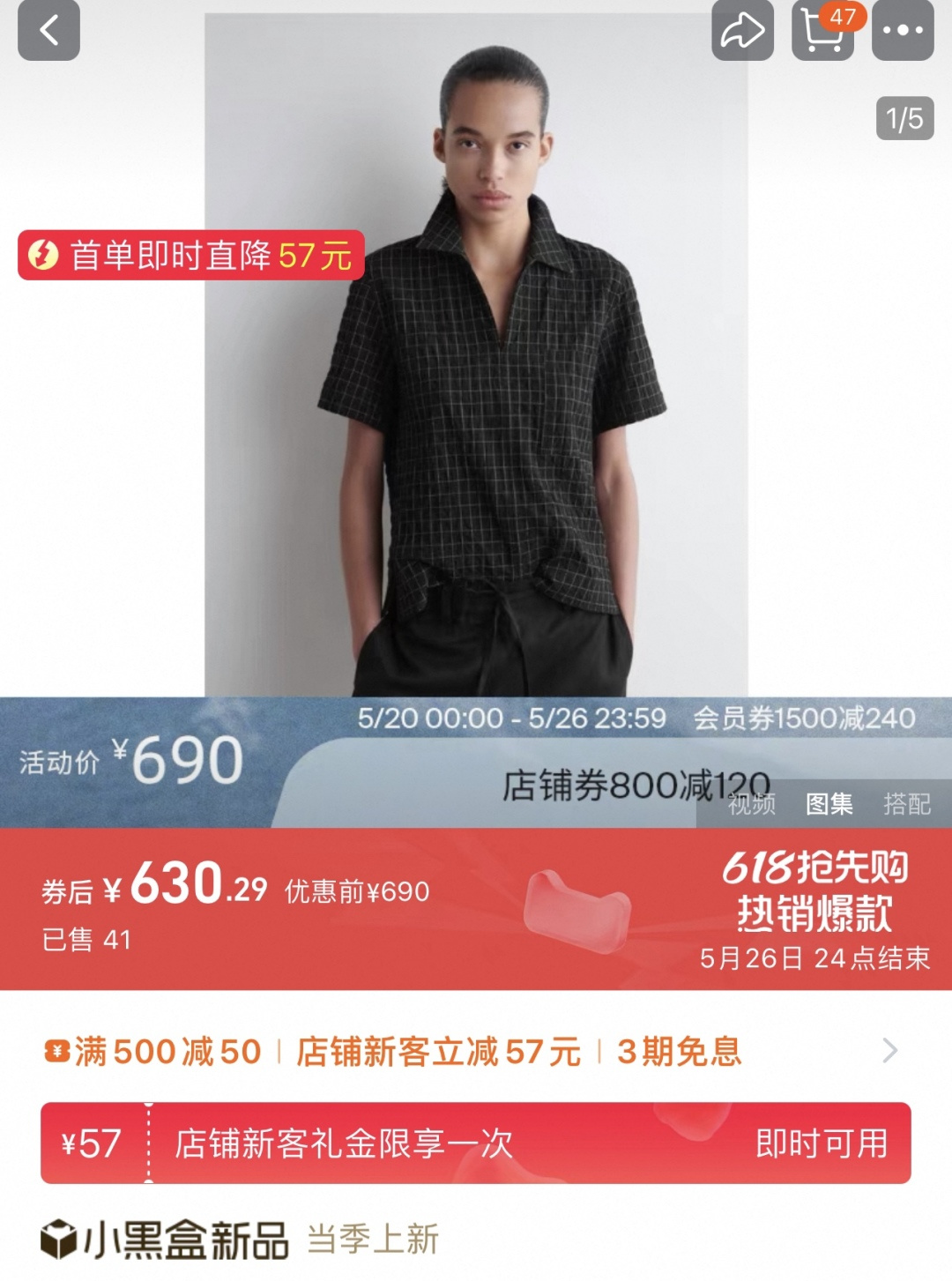Open the overflow menu

click(903, 31)
